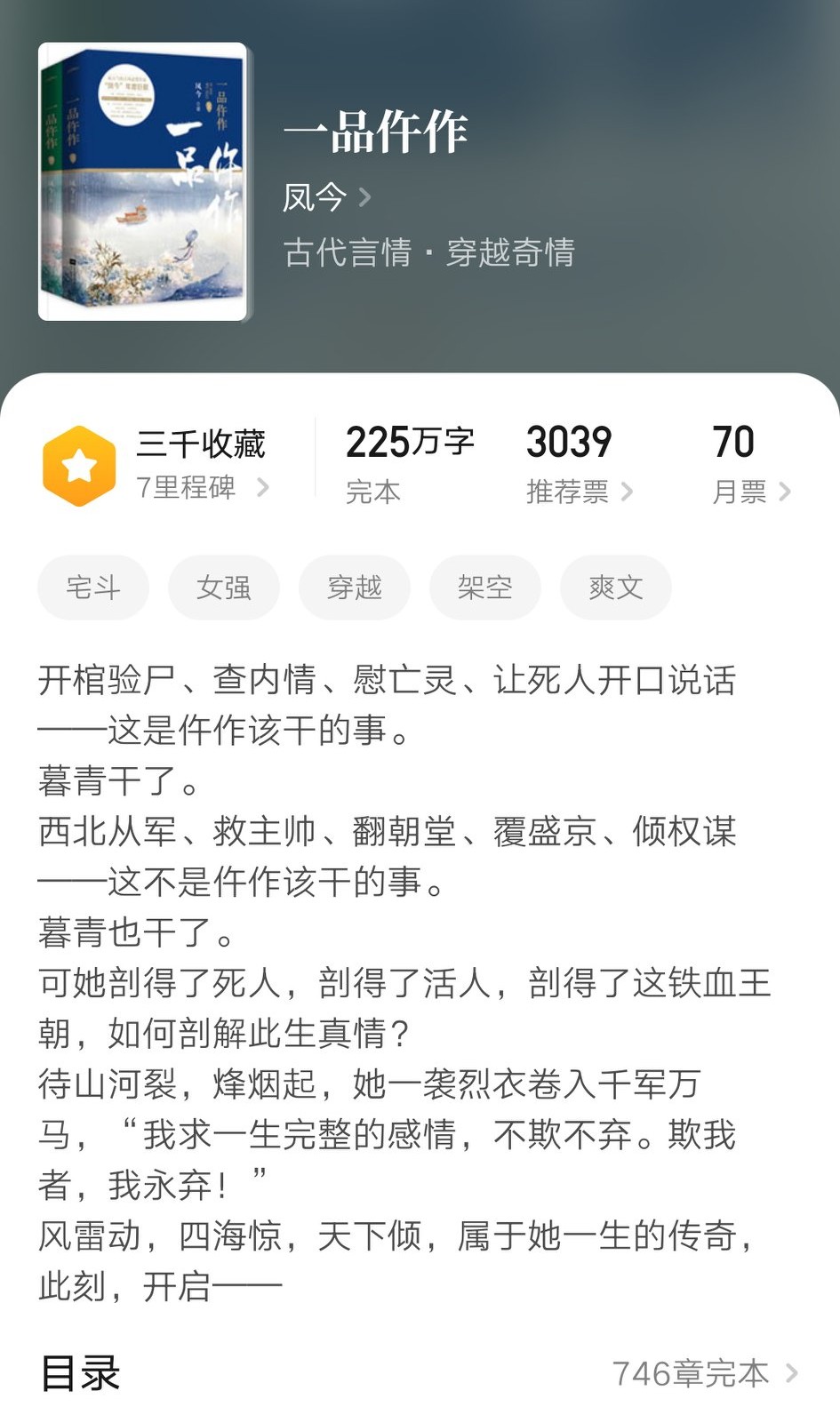Select the 女强 tag
This screenshot has width=840, height=1423.
(223, 587)
